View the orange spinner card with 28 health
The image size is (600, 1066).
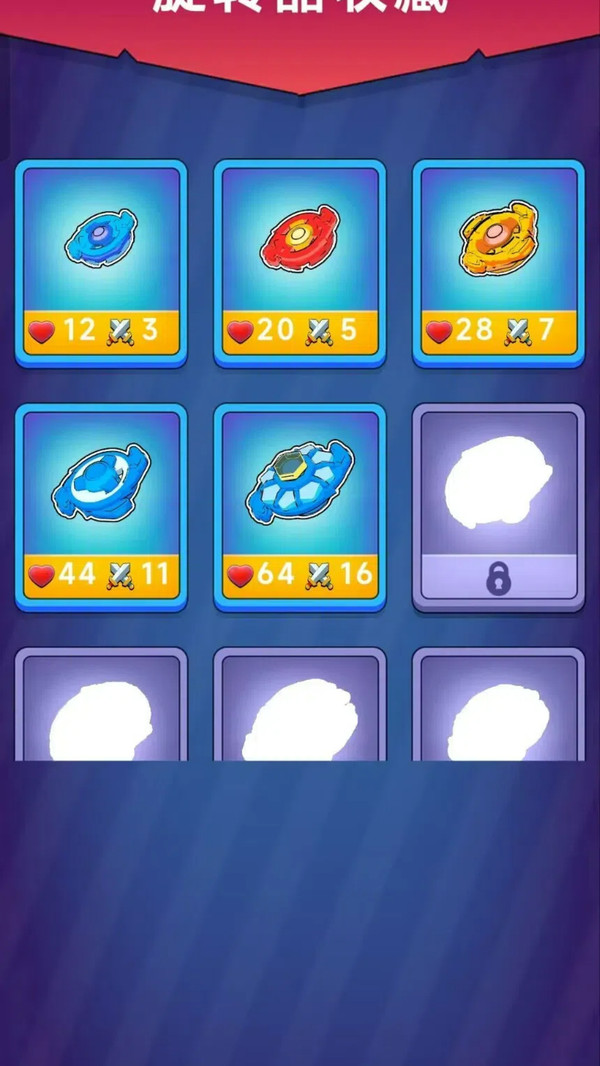coord(499,262)
